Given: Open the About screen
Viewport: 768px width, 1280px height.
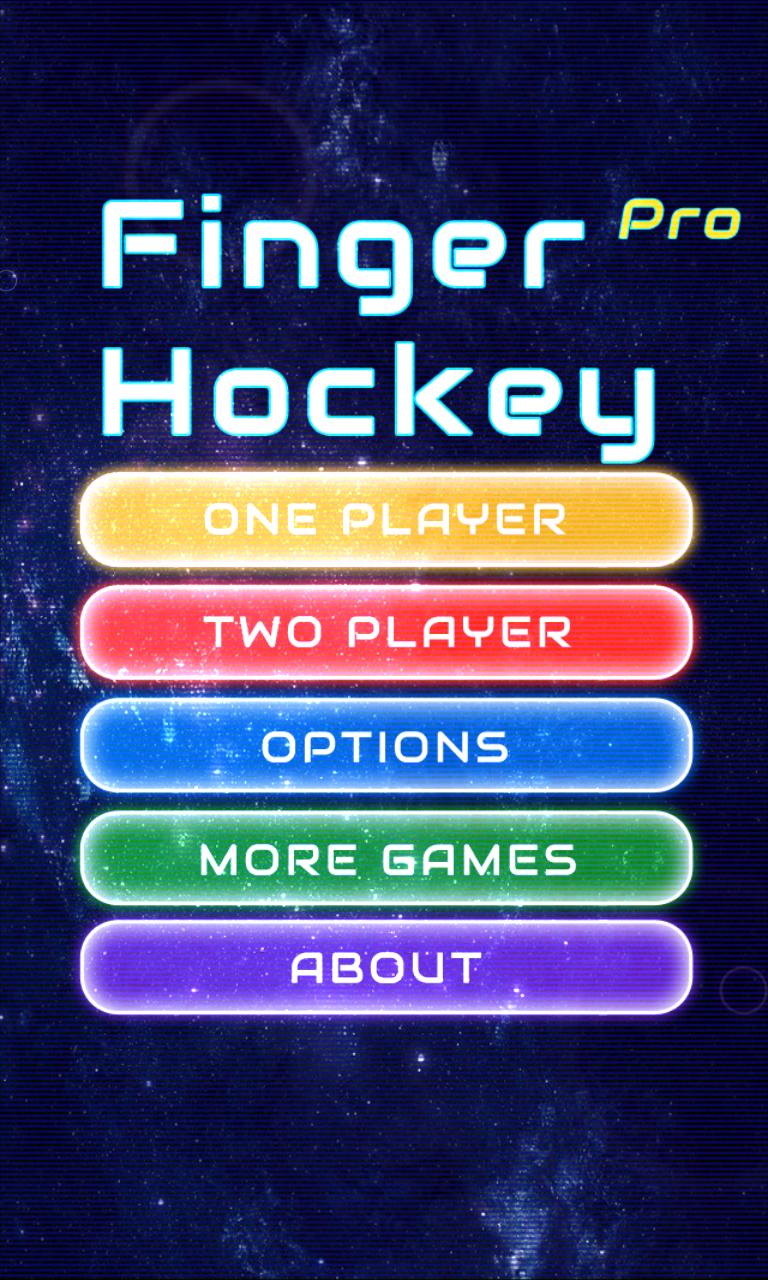Looking at the screenshot, I should pos(386,968).
